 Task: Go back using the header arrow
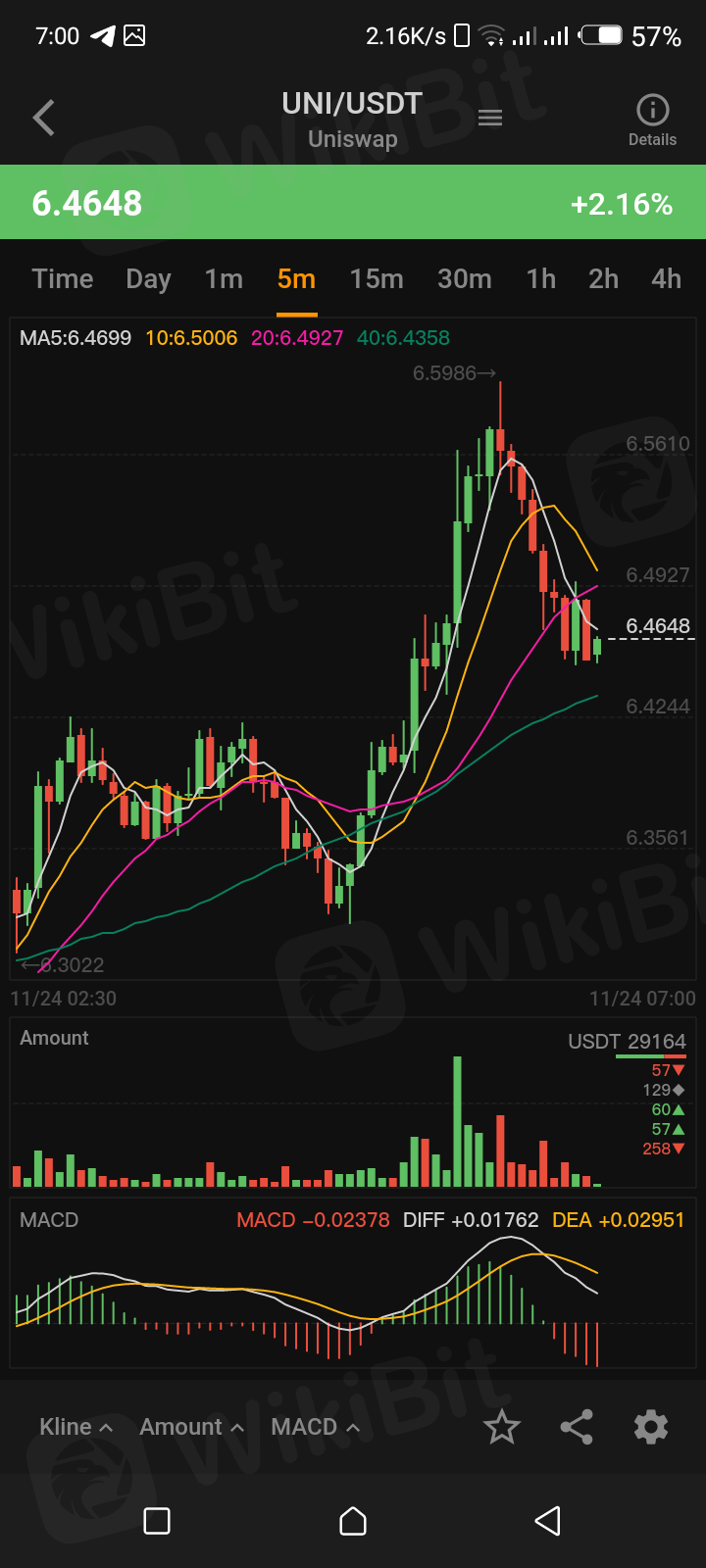(44, 119)
